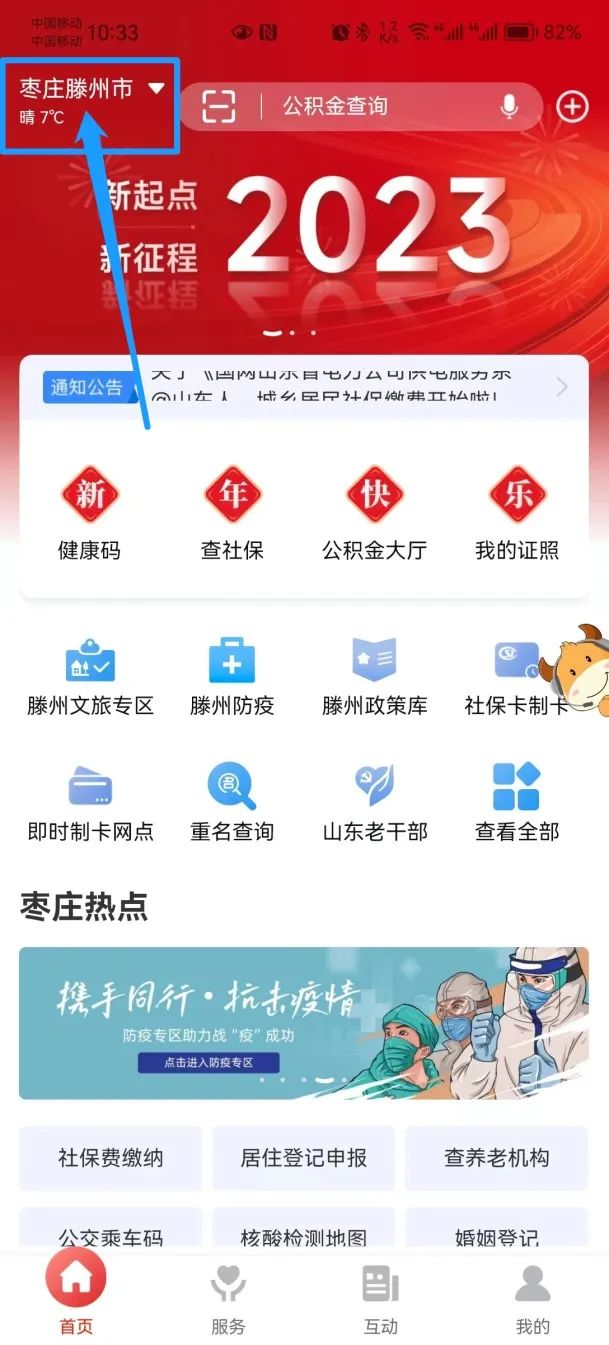Start voice search with the microphone
609x1345 pixels.
tap(510, 107)
